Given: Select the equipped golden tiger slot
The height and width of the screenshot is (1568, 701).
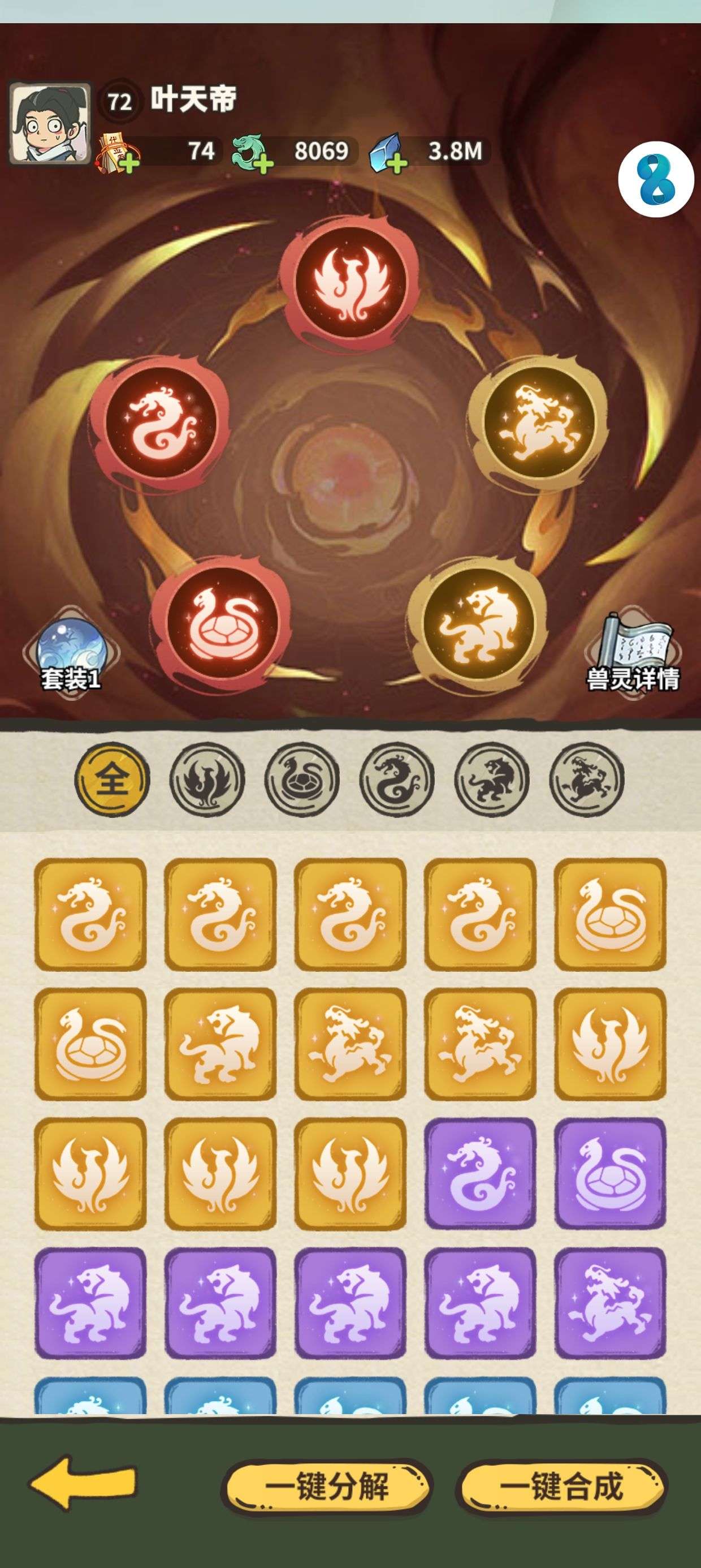Looking at the screenshot, I should [x=477, y=623].
